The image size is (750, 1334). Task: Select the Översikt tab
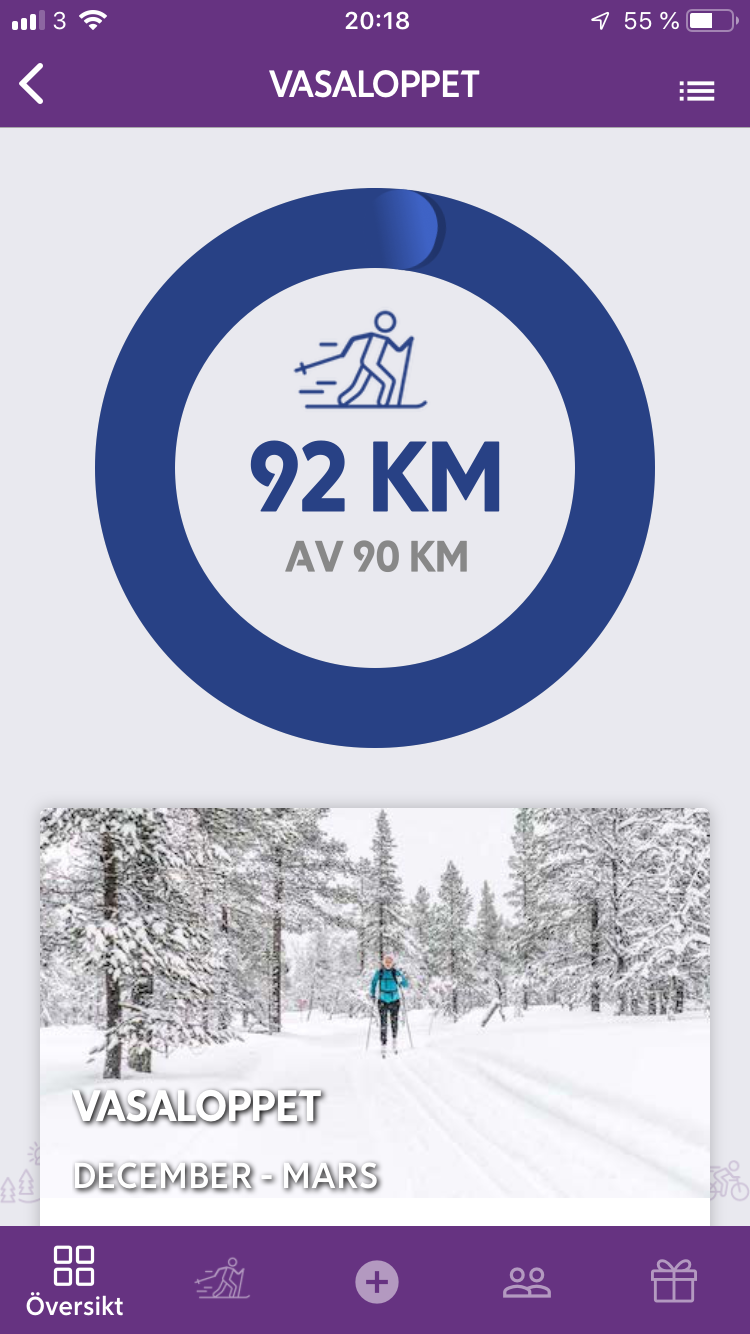[75, 1280]
